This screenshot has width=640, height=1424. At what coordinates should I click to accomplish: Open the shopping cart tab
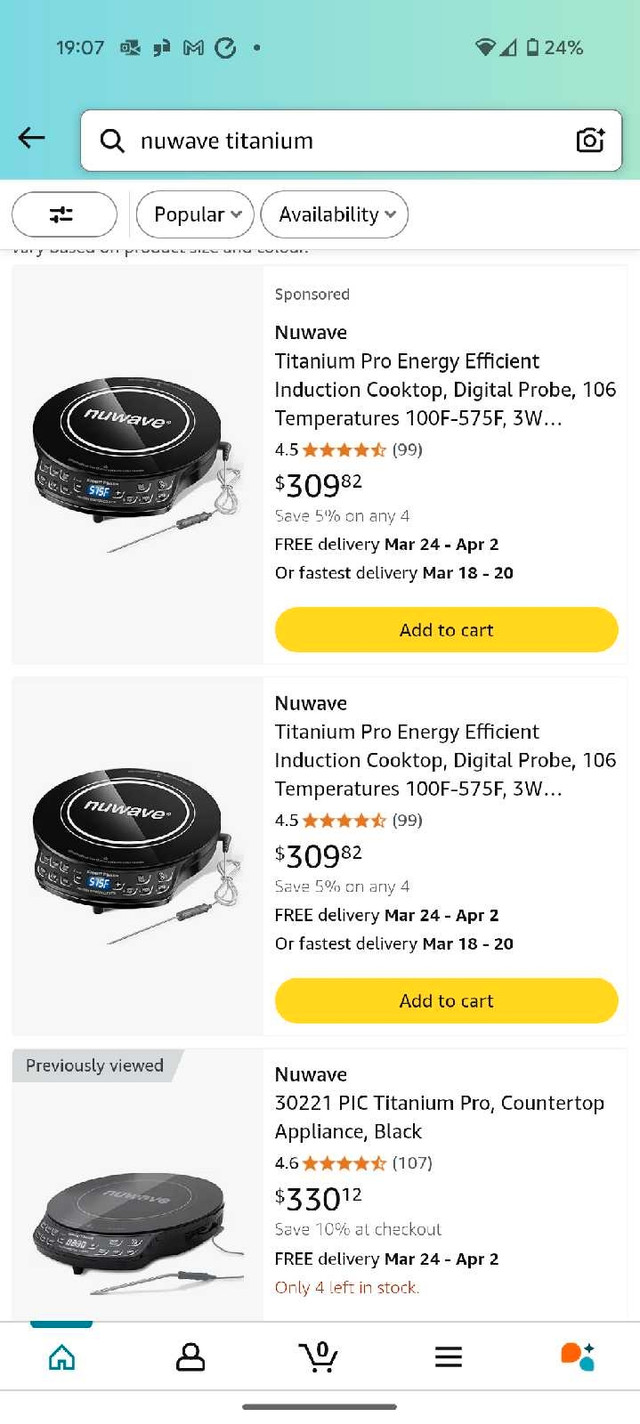click(318, 1357)
